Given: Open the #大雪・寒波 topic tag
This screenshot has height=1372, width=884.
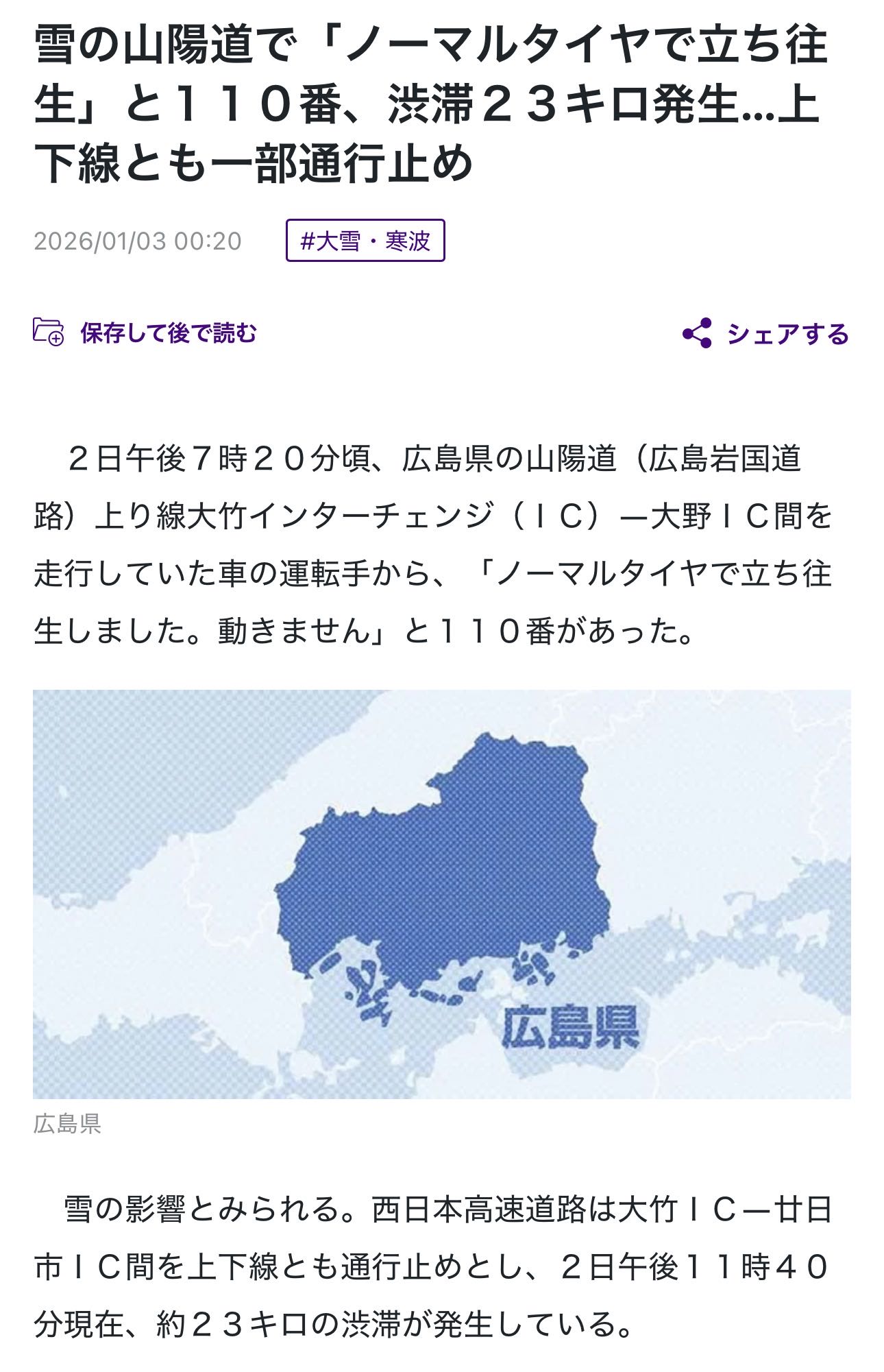Looking at the screenshot, I should pyautogui.click(x=365, y=241).
